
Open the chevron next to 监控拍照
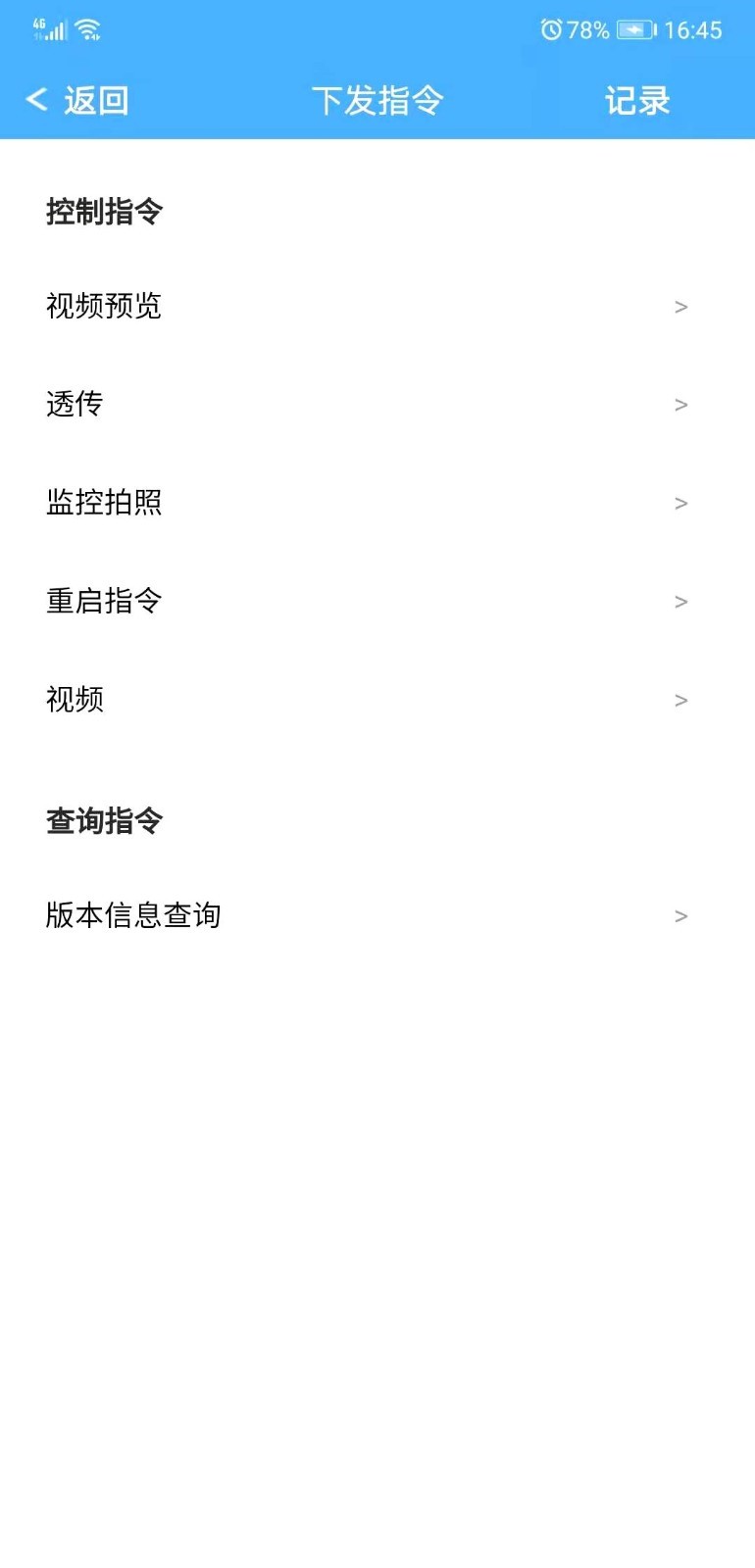681,502
